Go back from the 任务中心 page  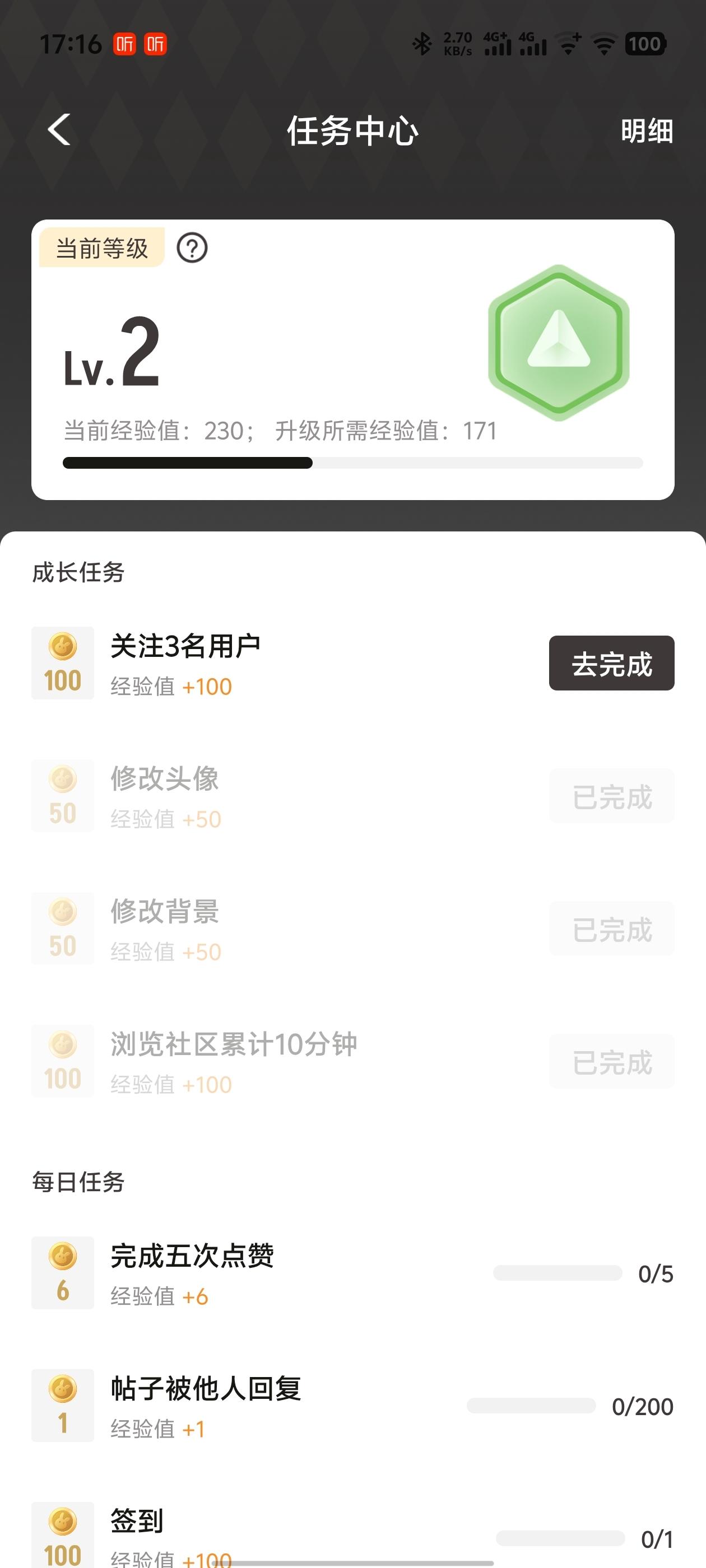pos(60,130)
